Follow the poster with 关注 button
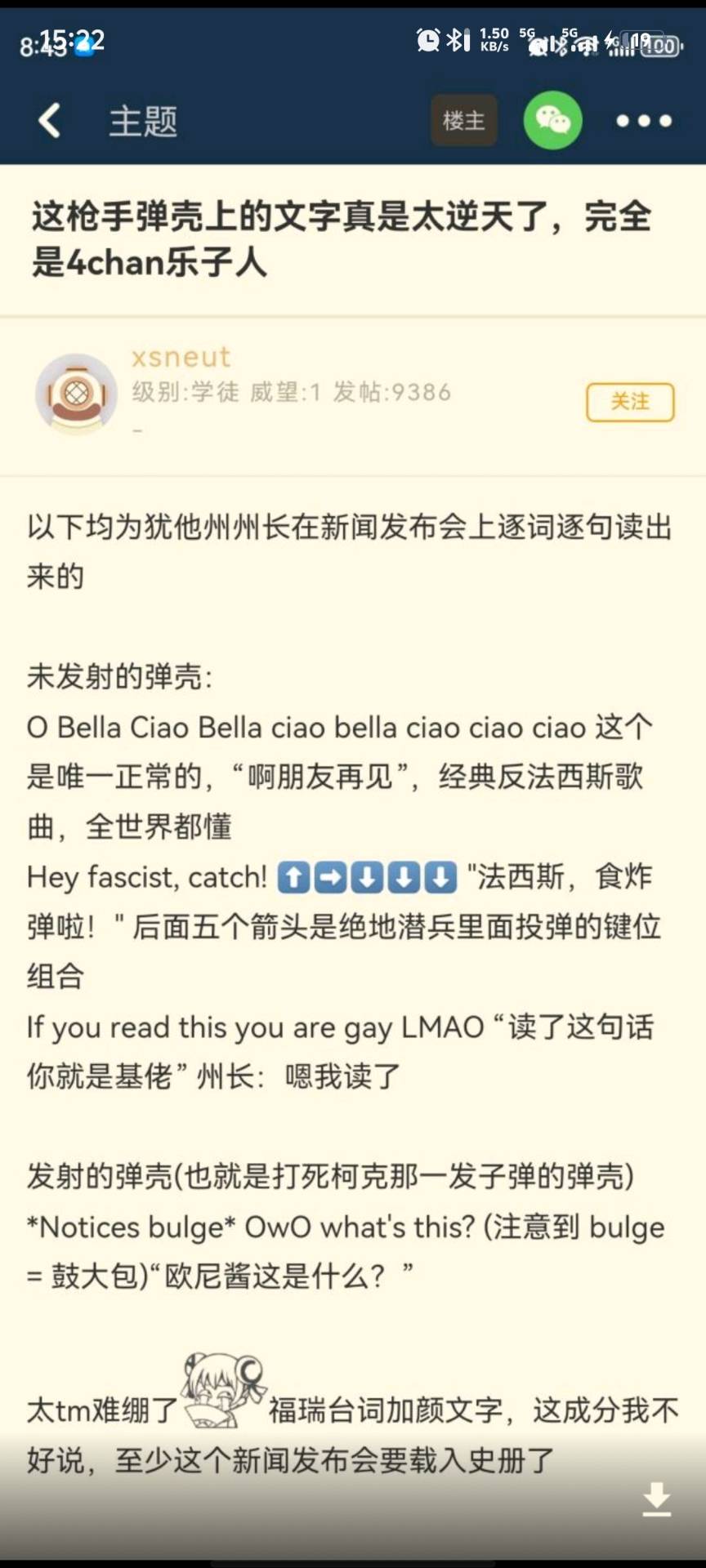Viewport: 706px width, 1568px height. click(x=629, y=402)
